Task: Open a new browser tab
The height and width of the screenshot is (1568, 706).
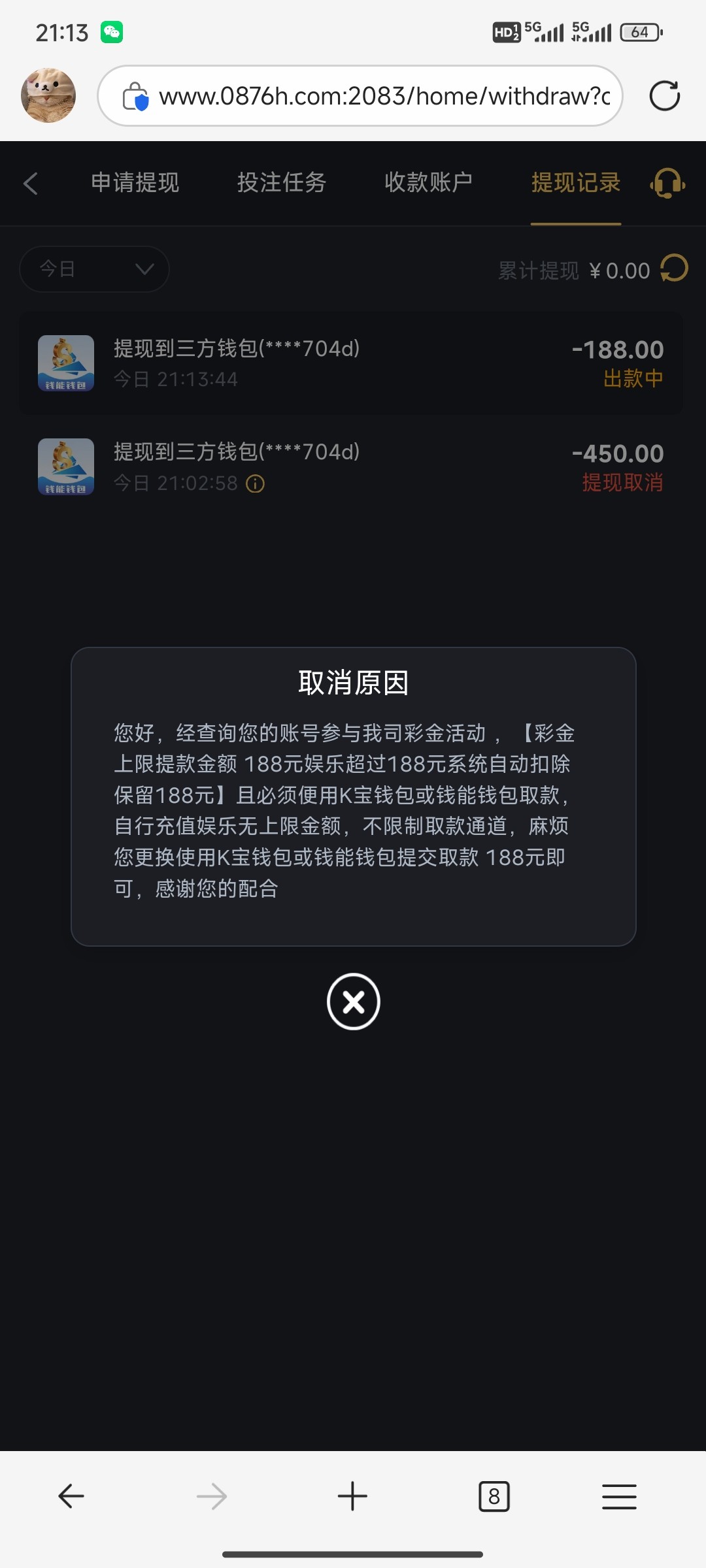Action: point(352,1496)
